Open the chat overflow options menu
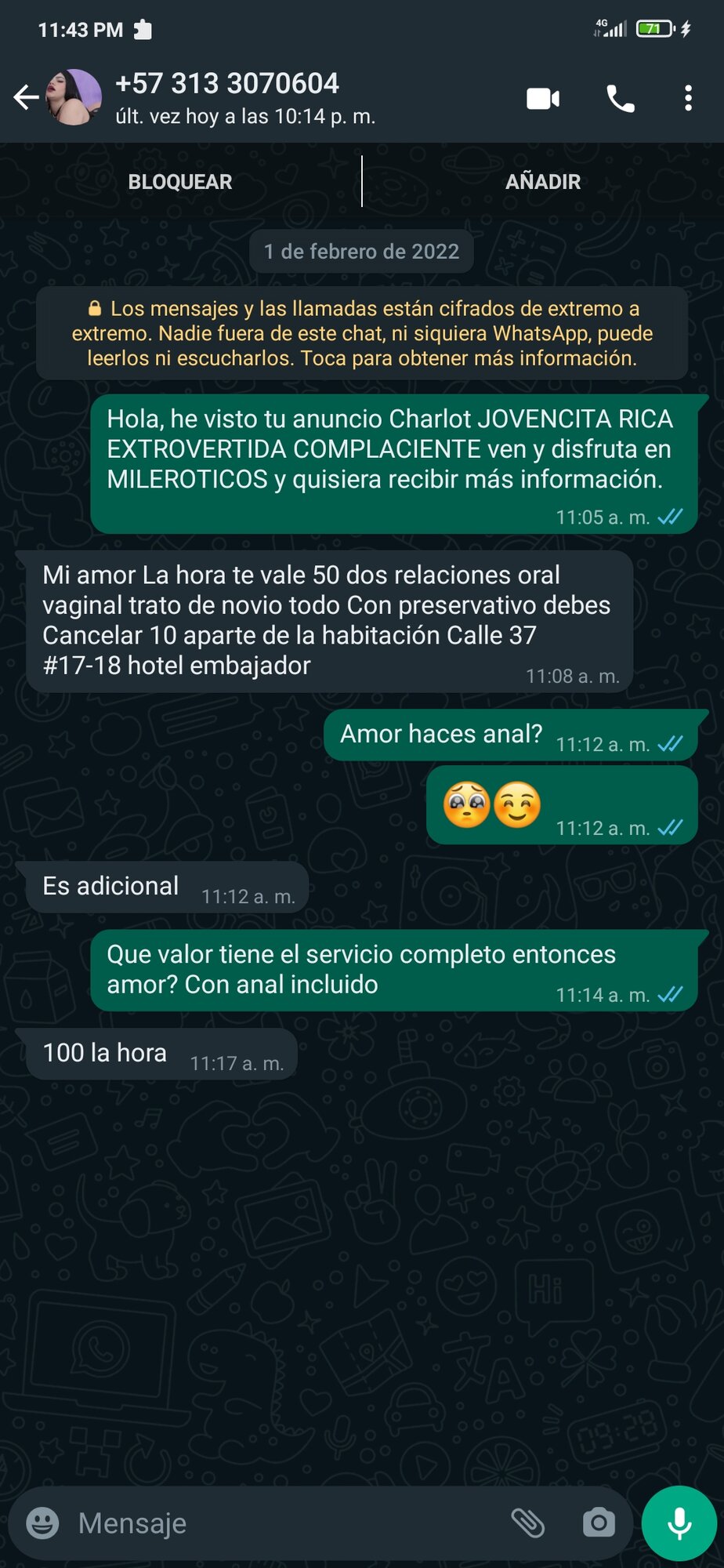Image resolution: width=724 pixels, height=1568 pixels. (x=688, y=97)
